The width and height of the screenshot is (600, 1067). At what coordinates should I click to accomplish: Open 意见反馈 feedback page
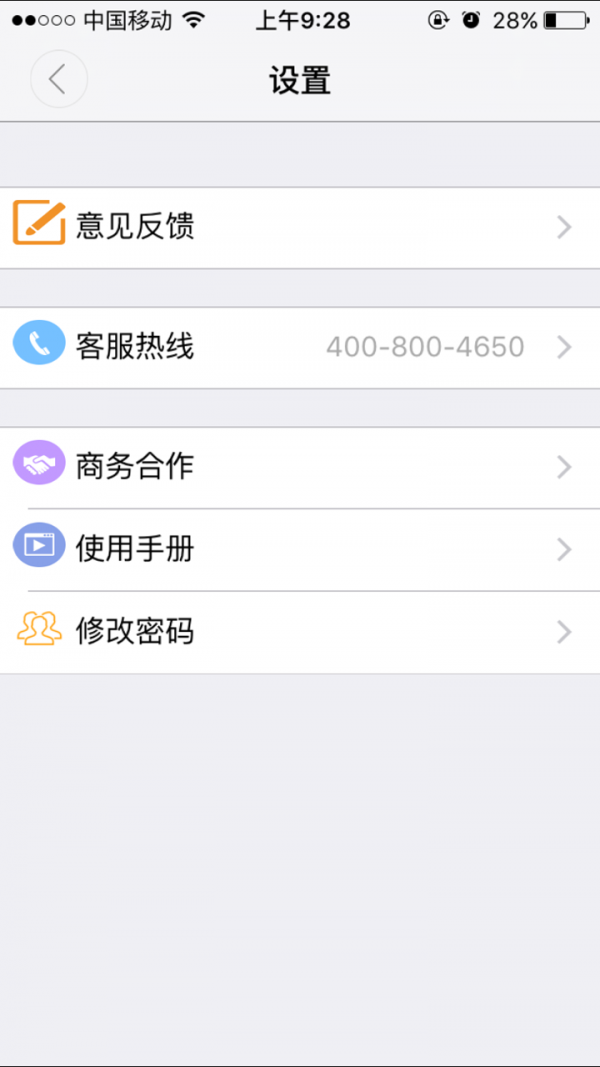300,227
